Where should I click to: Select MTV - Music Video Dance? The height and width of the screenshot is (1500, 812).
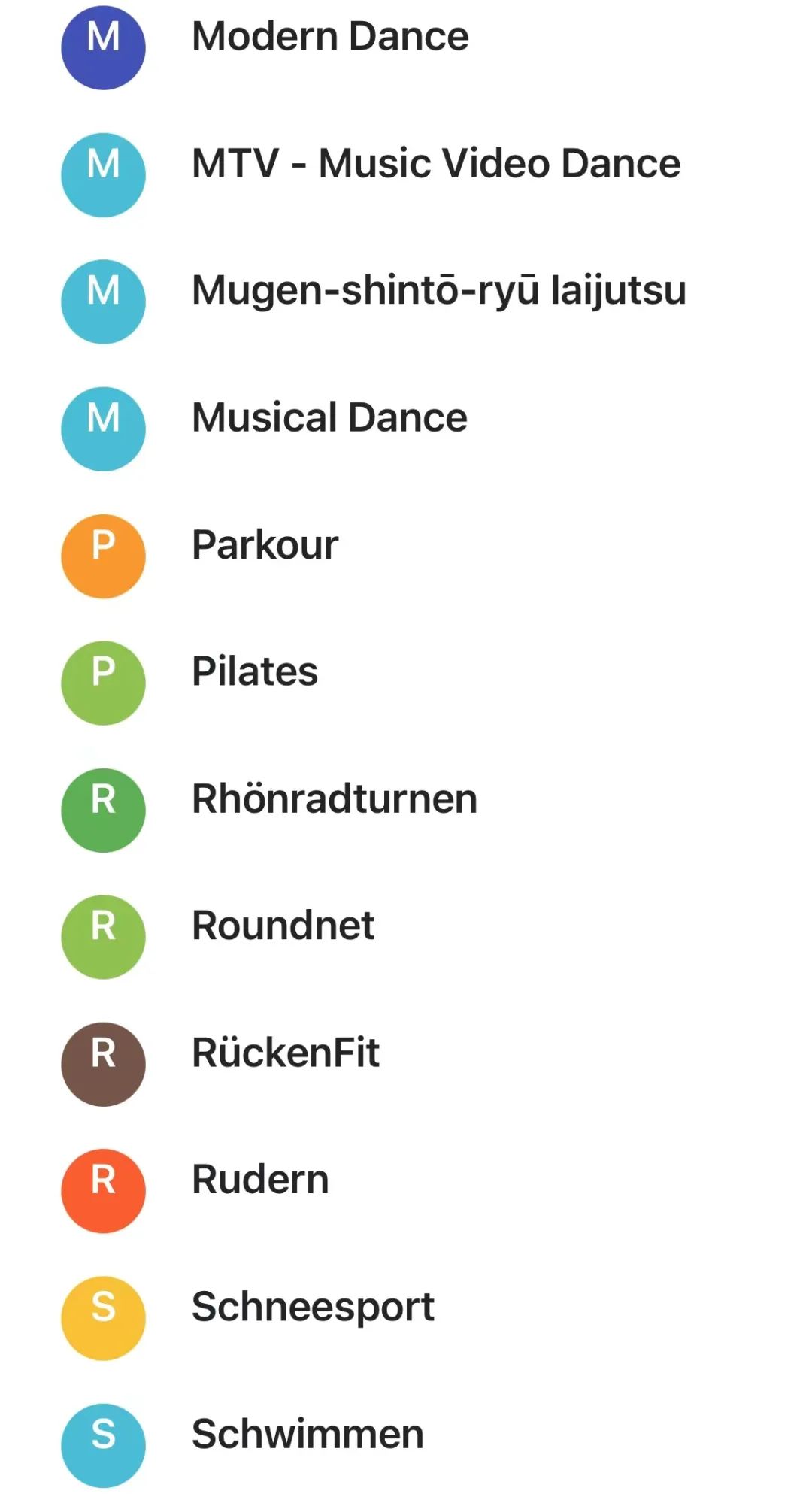pyautogui.click(x=435, y=164)
